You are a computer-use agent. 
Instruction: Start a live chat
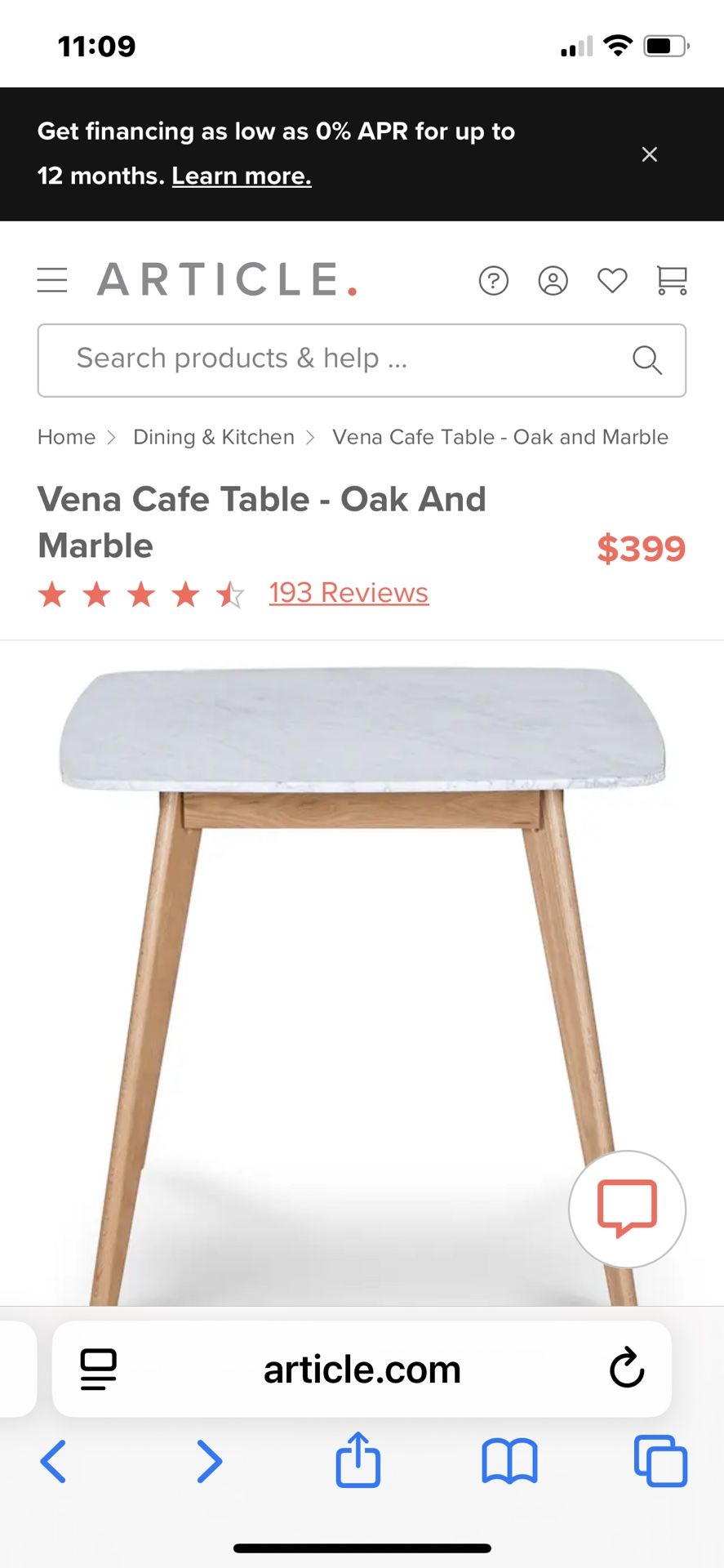point(627,1209)
